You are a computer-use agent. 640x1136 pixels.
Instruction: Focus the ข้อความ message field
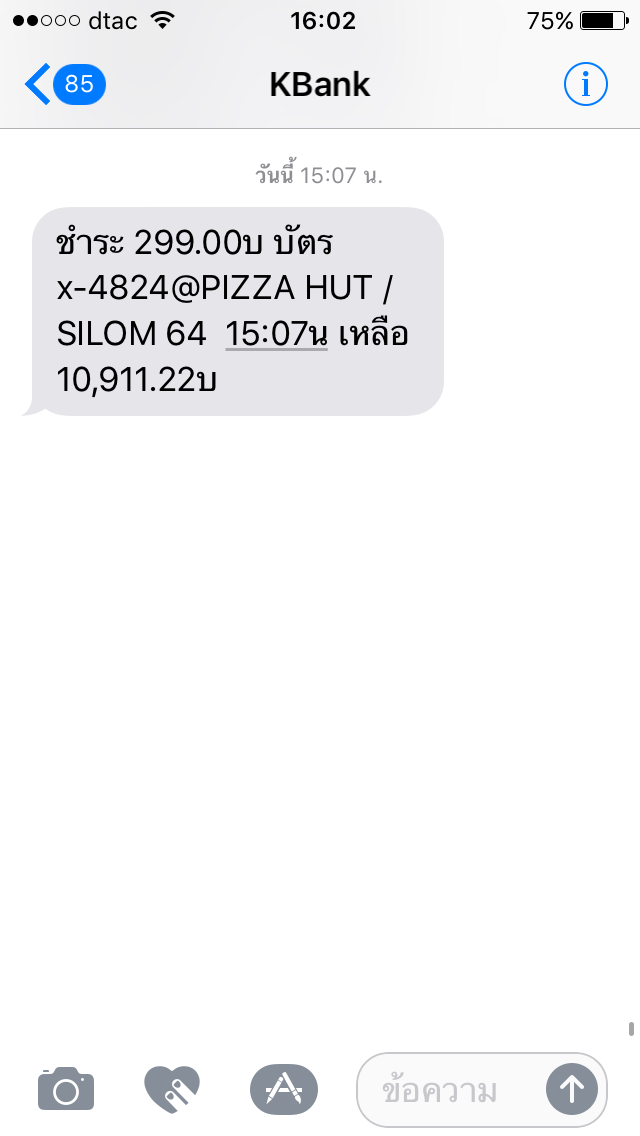pos(449,1089)
